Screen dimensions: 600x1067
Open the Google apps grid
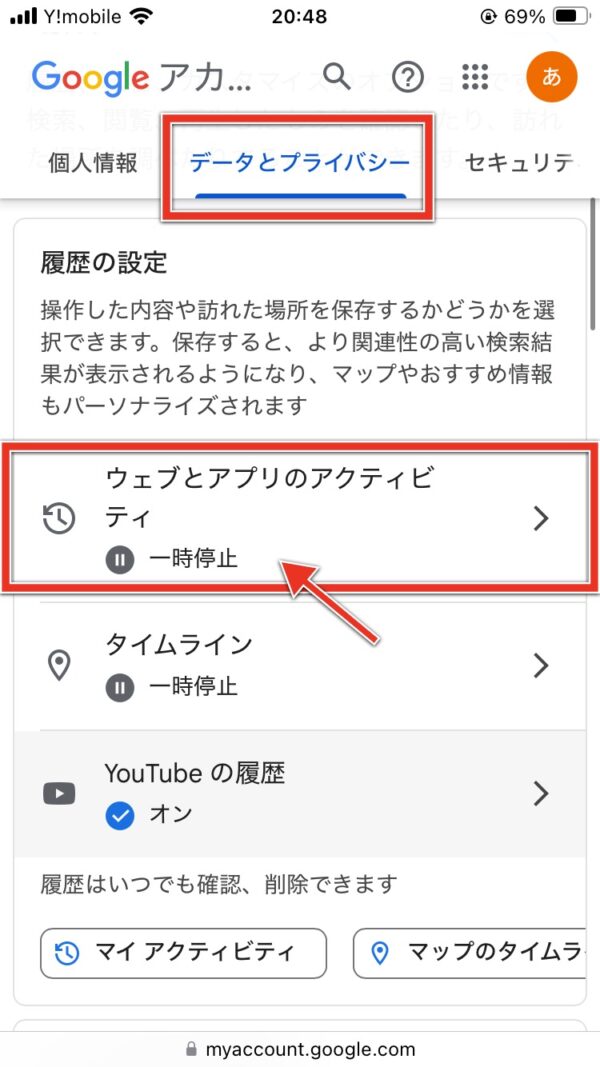[x=475, y=76]
